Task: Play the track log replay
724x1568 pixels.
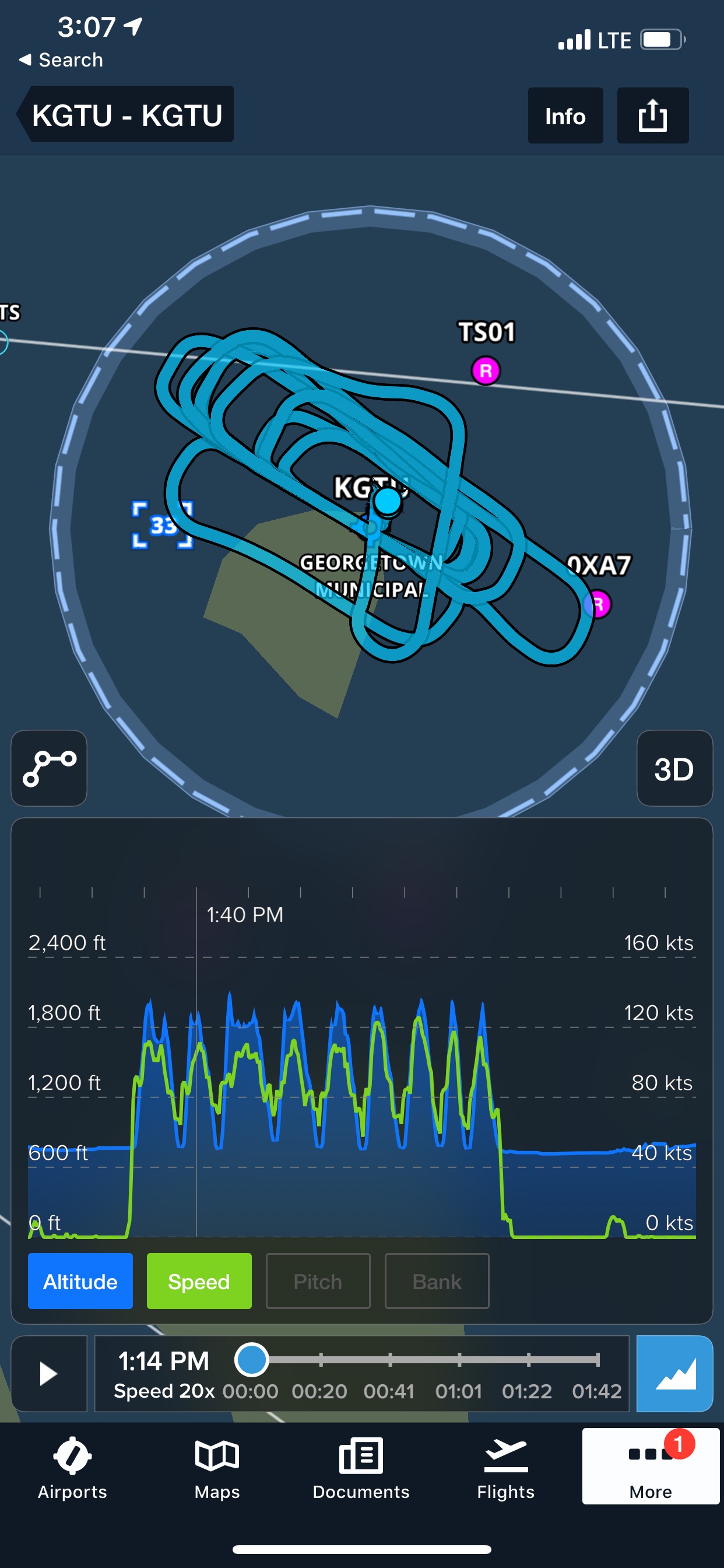Action: coord(48,1373)
